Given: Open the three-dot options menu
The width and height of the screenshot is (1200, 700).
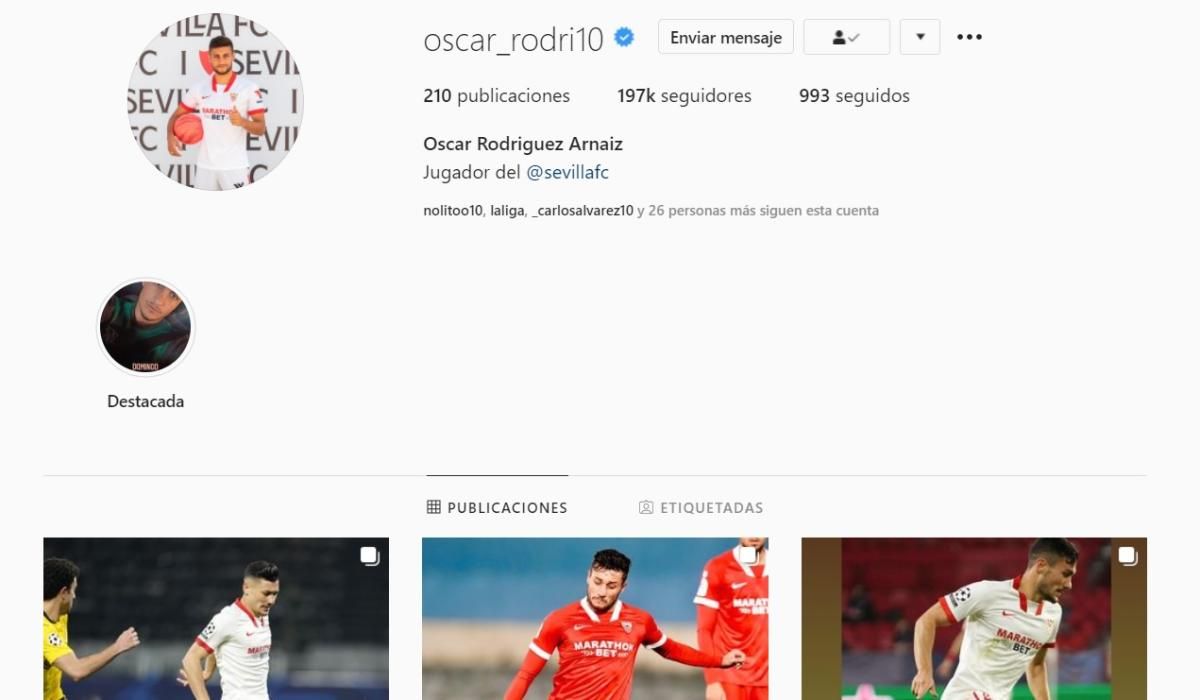Looking at the screenshot, I should [x=969, y=37].
